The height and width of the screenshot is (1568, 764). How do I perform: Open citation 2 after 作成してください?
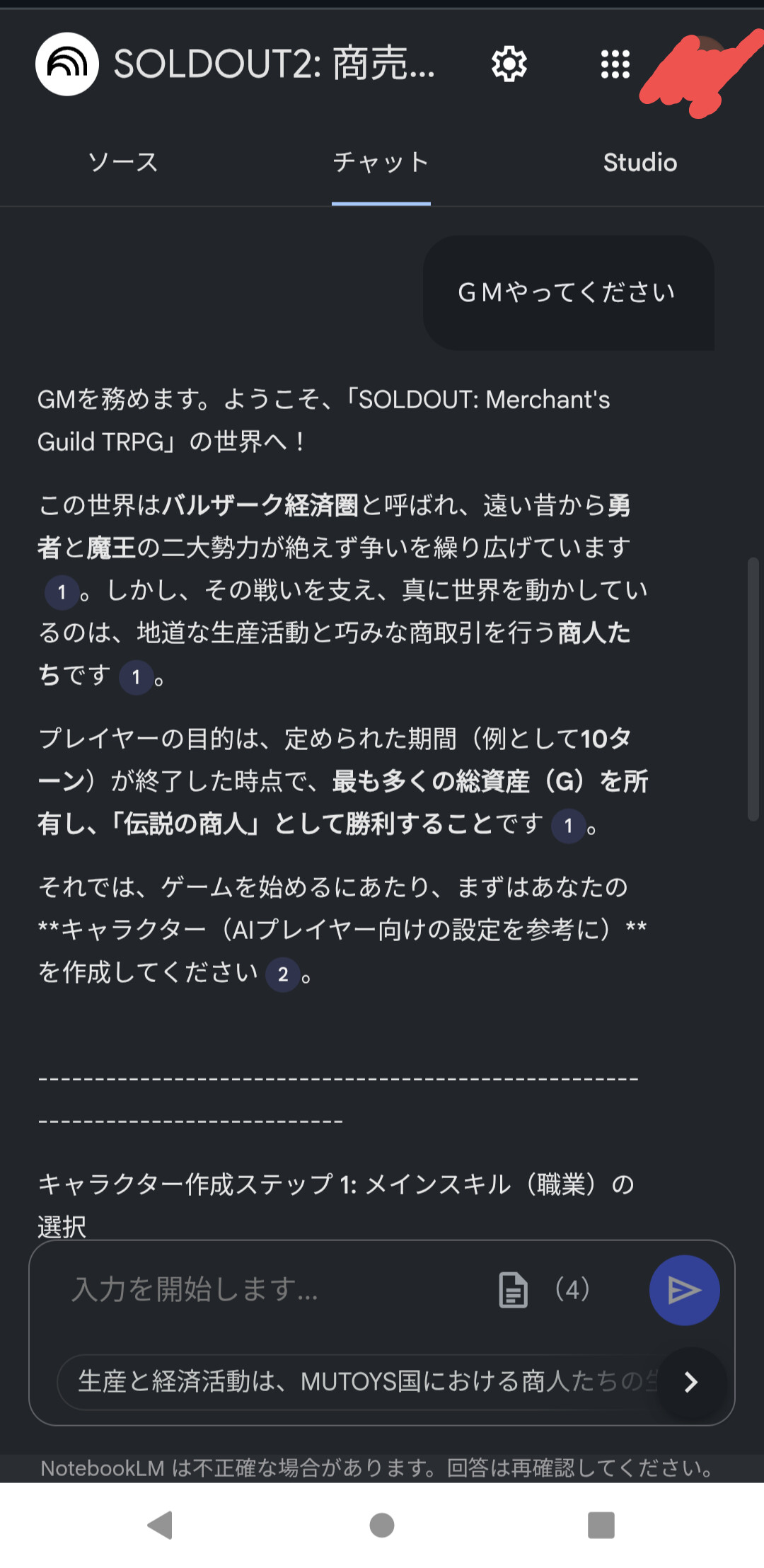point(282,974)
